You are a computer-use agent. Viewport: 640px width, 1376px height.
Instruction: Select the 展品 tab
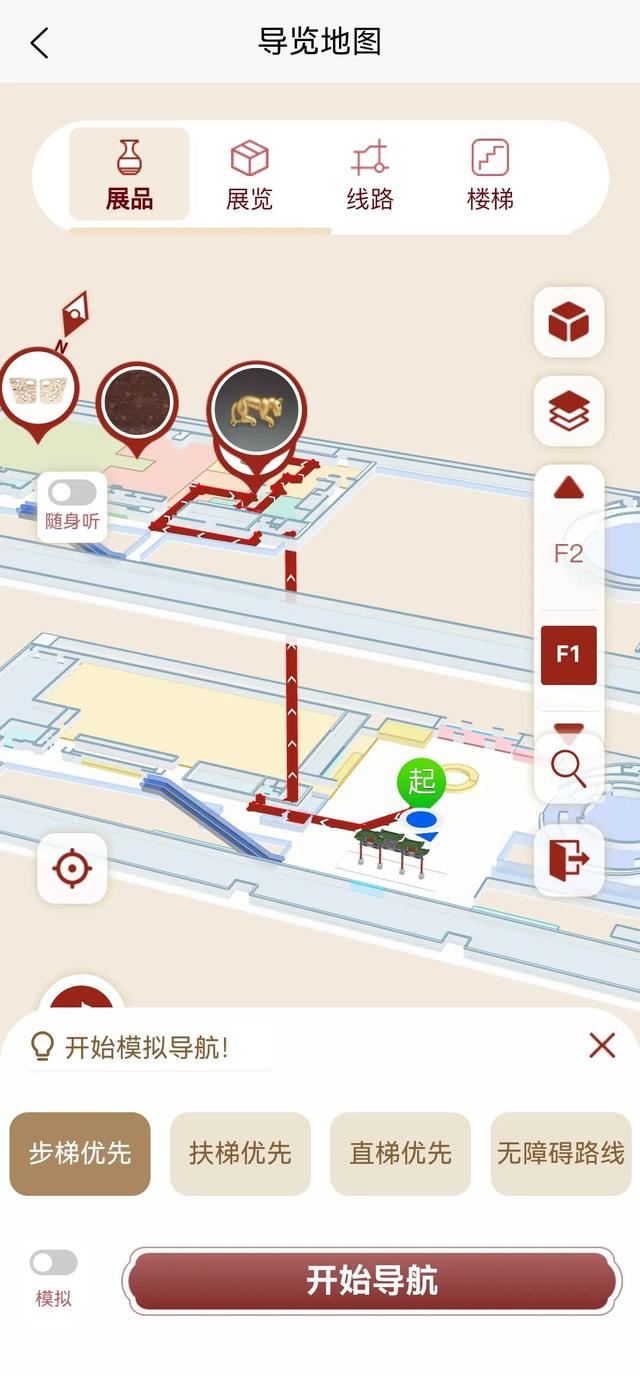tap(129, 175)
